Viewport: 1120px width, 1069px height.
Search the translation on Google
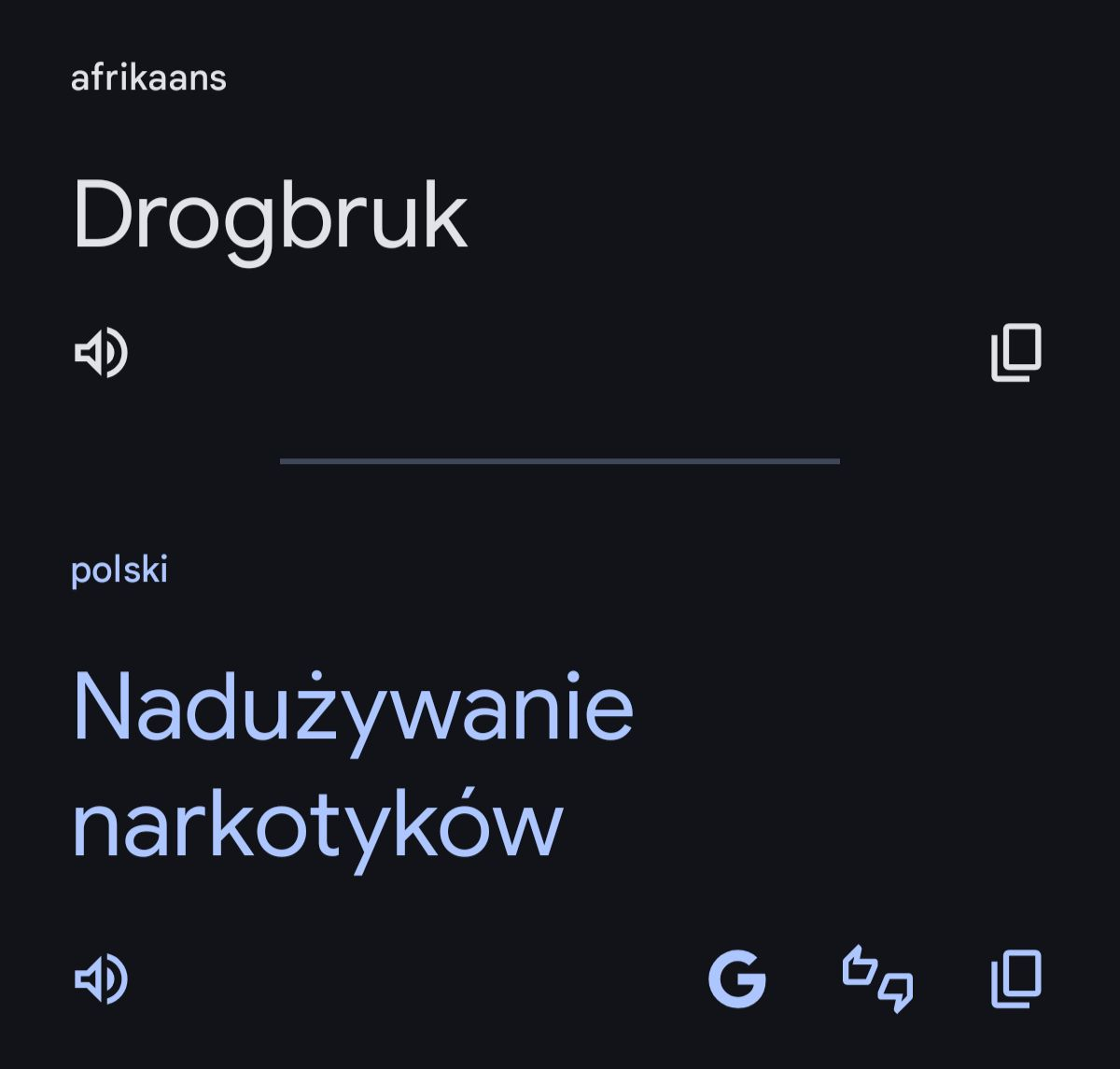pos(736,979)
